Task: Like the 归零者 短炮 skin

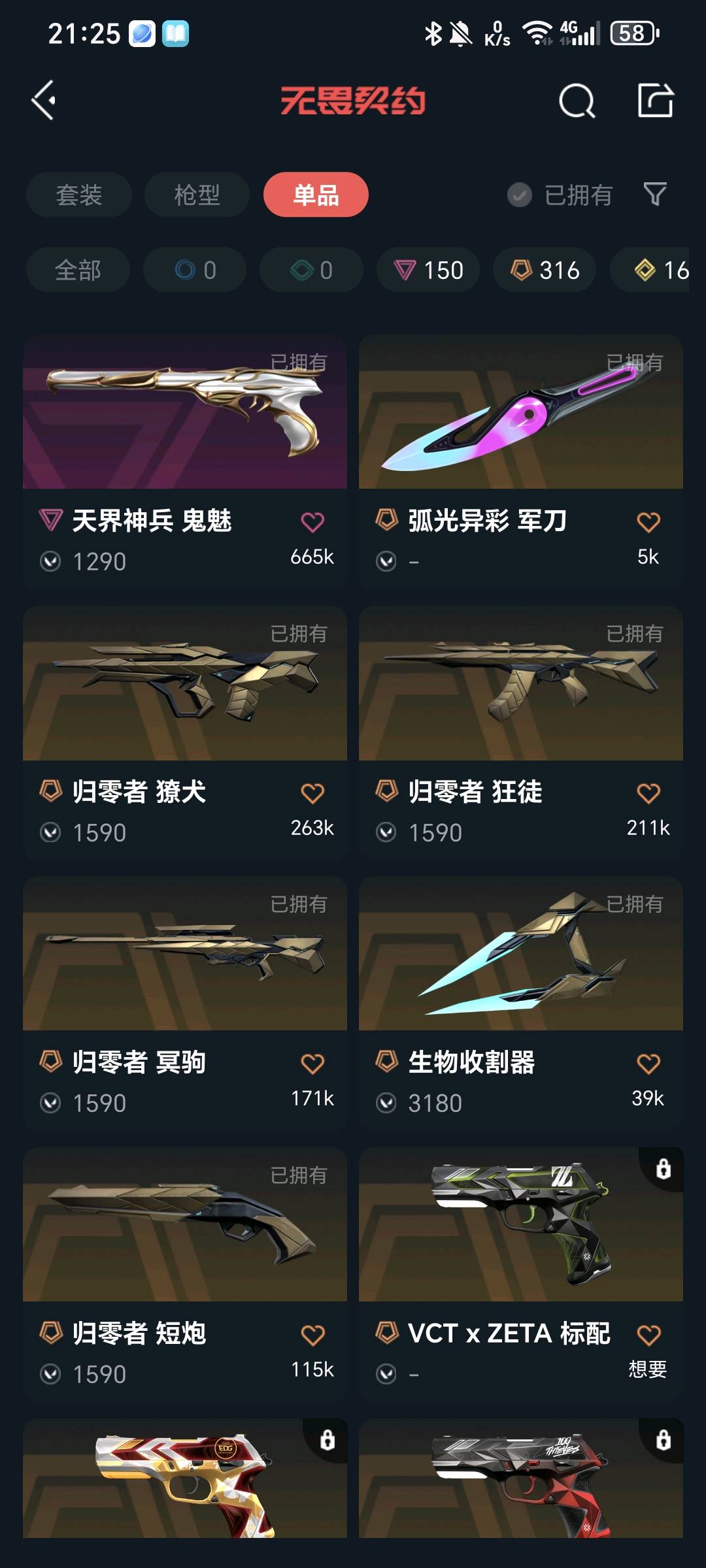Action: pyautogui.click(x=312, y=1335)
